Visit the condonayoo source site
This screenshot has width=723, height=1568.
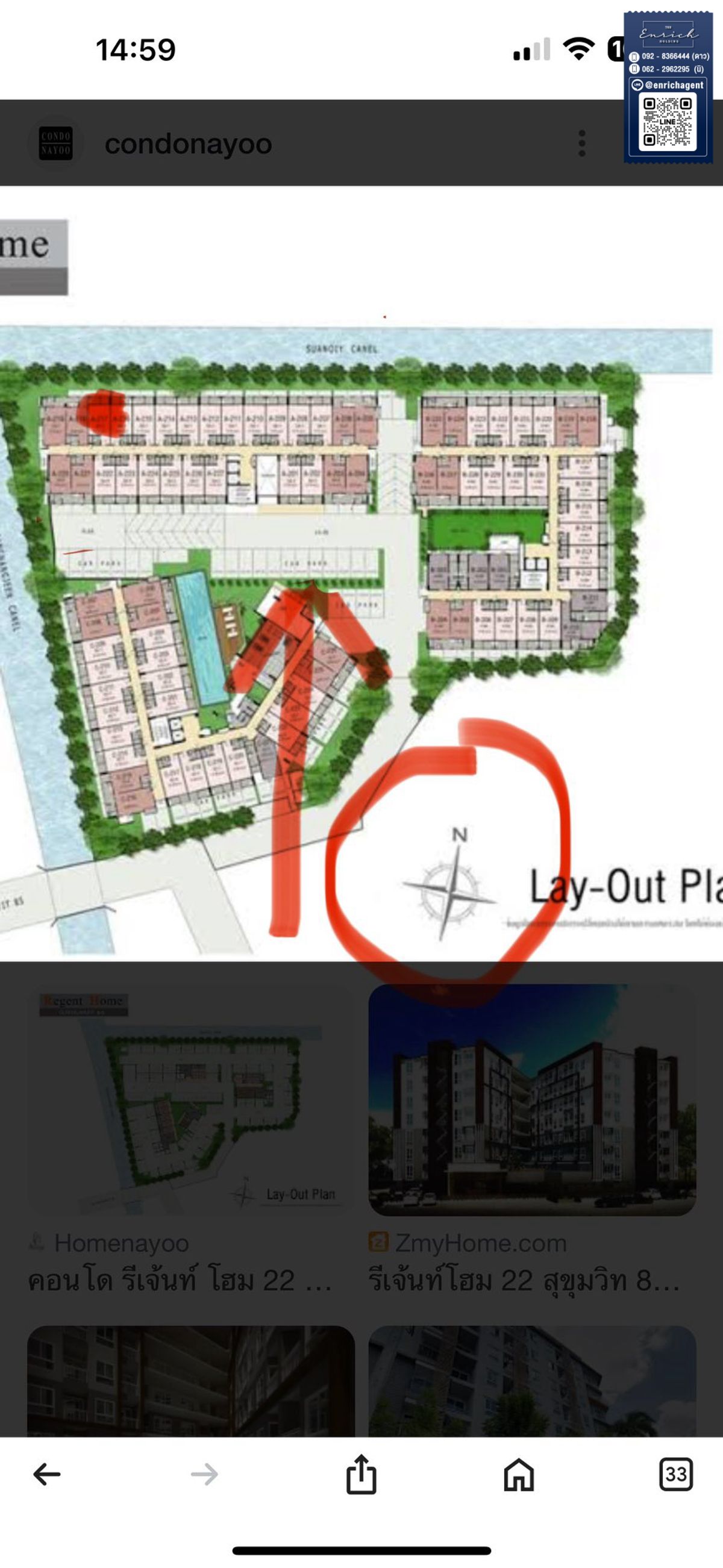188,143
